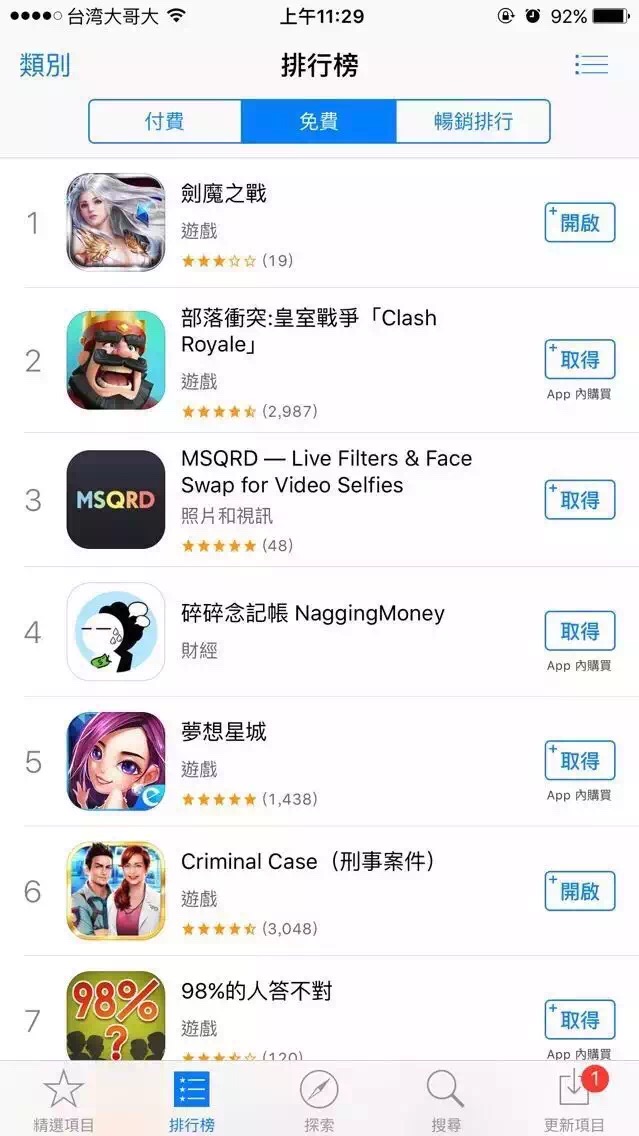This screenshot has width=639, height=1136.
Task: Tap 開啟 for 劍魔之戰
Action: [580, 223]
